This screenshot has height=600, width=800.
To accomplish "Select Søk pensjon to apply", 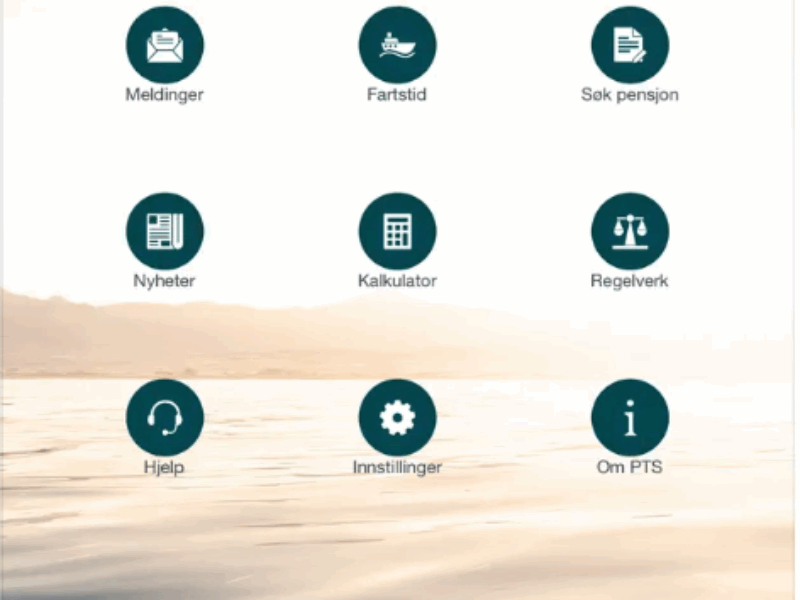I will click(x=630, y=45).
